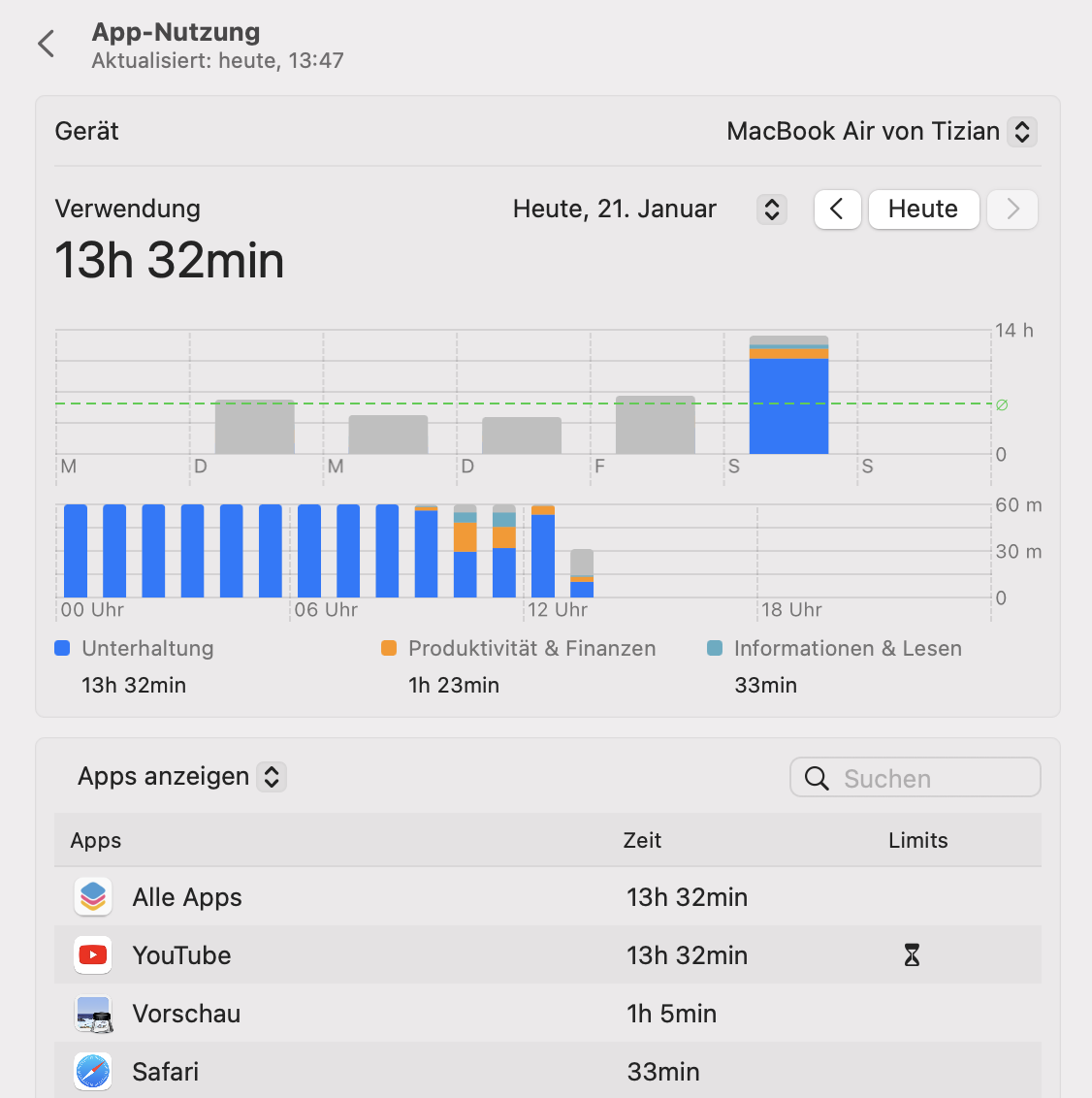Select the Alle Apps row
Viewport: 1092px width, 1098px height.
[547, 897]
